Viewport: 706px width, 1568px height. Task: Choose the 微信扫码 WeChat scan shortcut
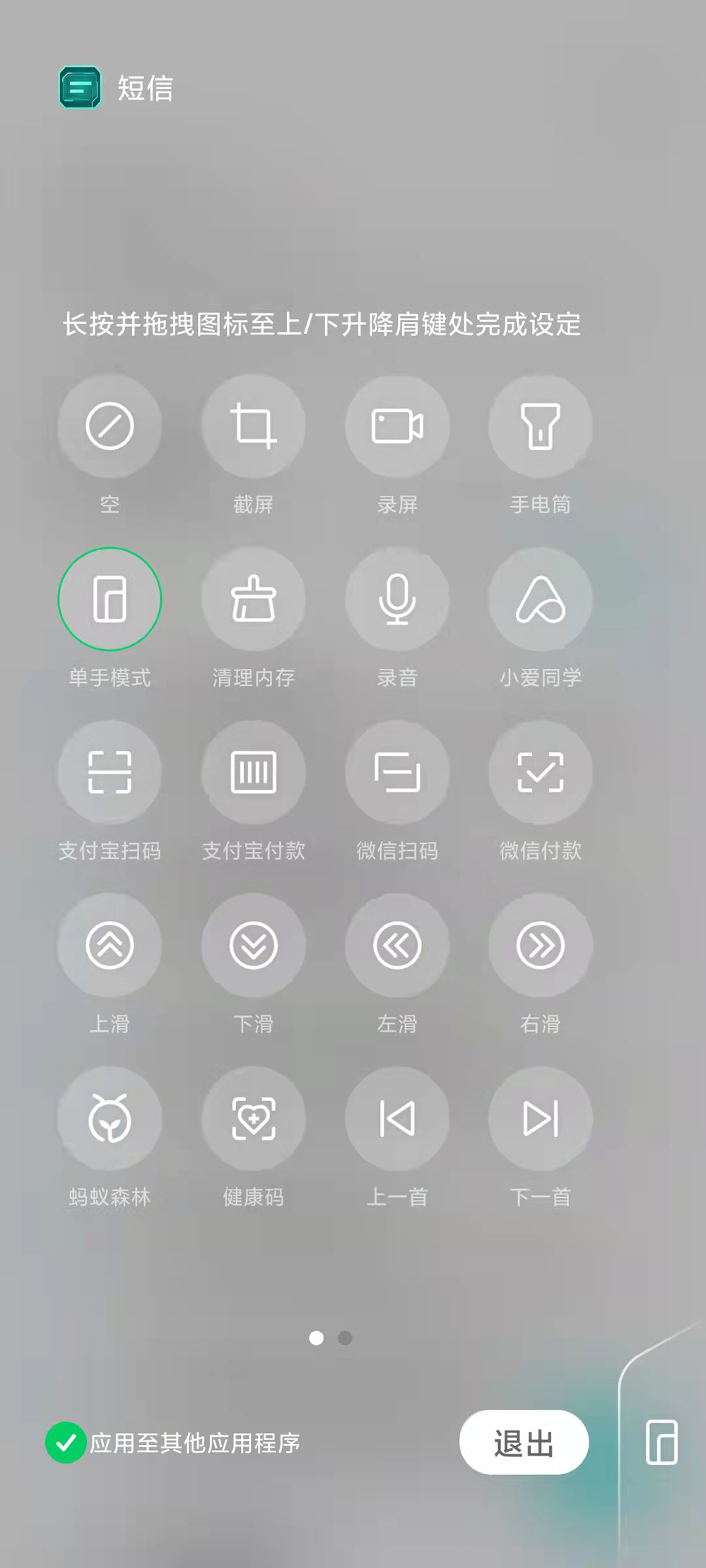[398, 772]
